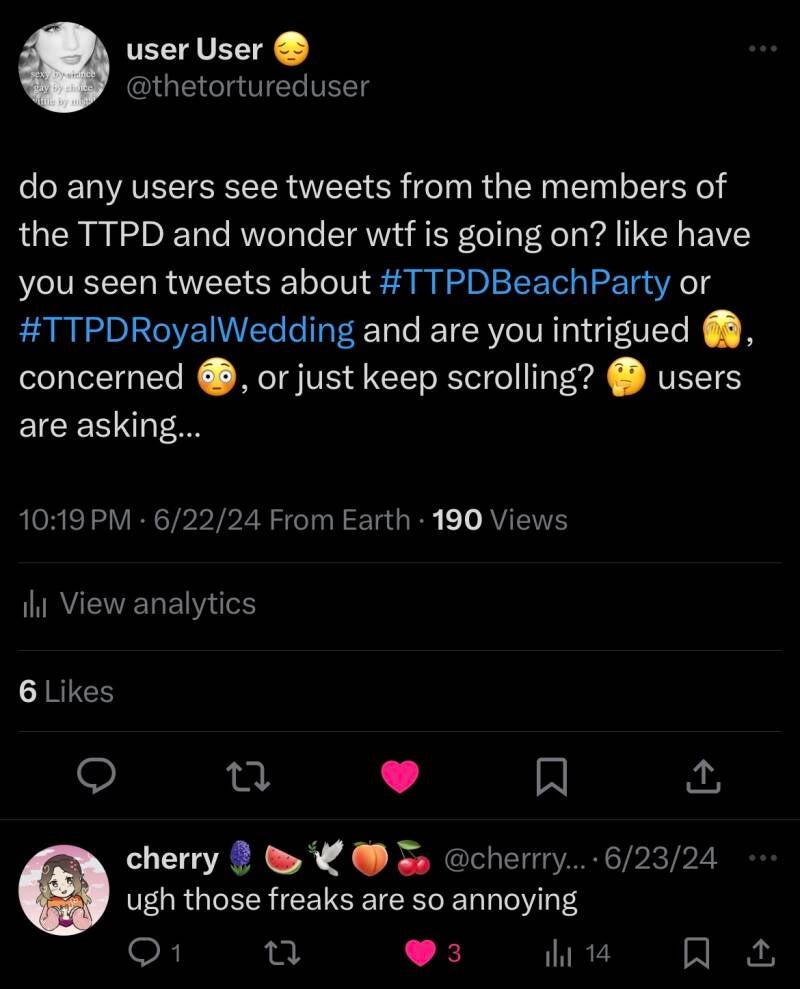Open cherry's profile avatar

(64, 890)
